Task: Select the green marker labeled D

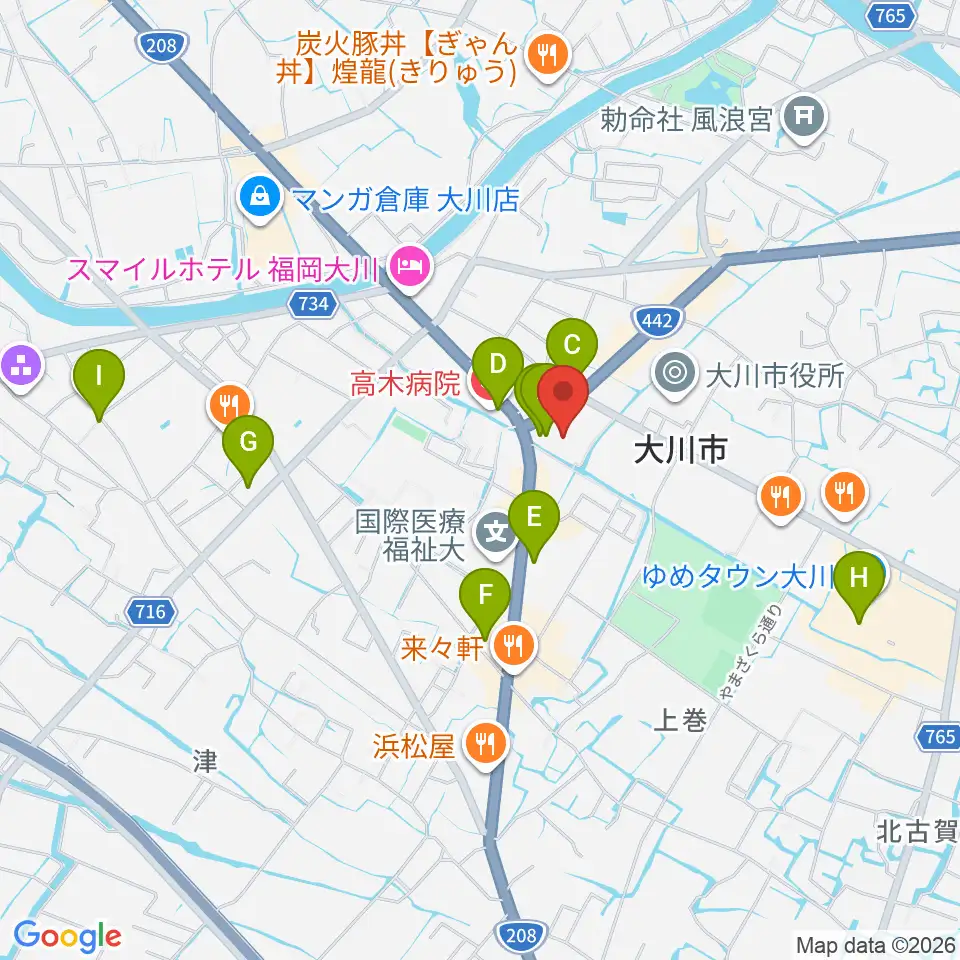Action: (x=498, y=366)
